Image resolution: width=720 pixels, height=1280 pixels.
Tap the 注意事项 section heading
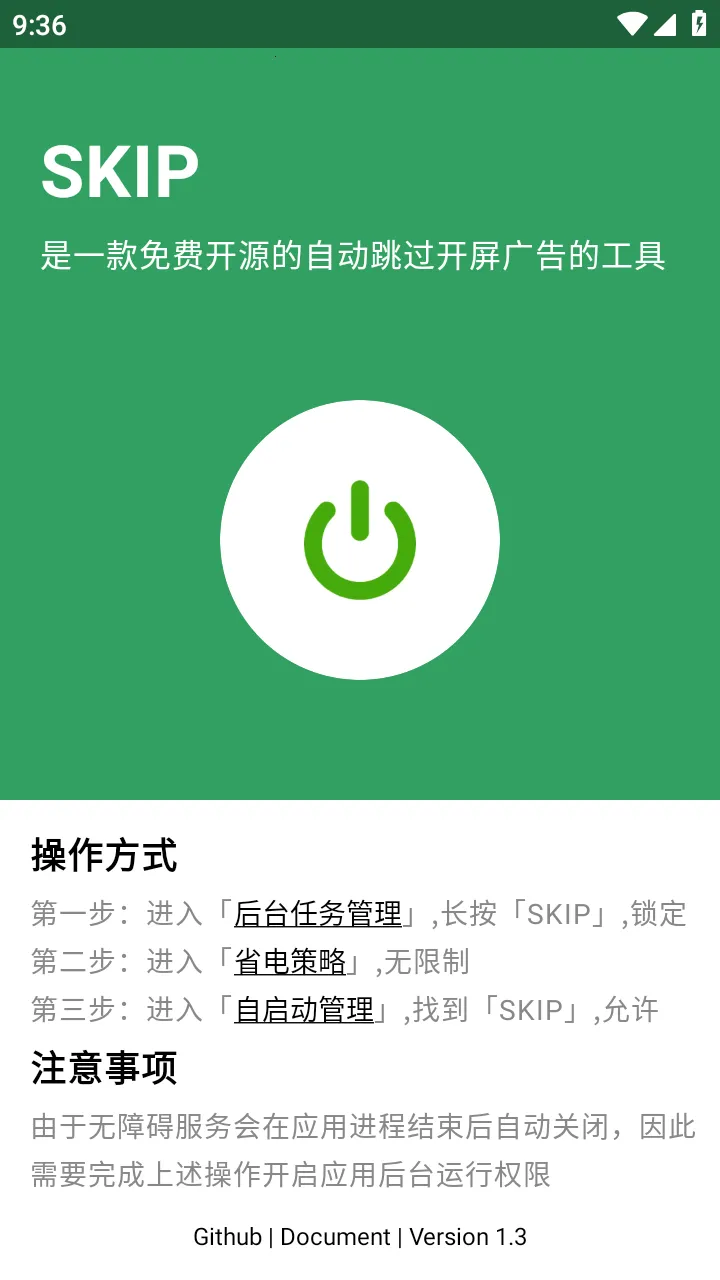[103, 1068]
